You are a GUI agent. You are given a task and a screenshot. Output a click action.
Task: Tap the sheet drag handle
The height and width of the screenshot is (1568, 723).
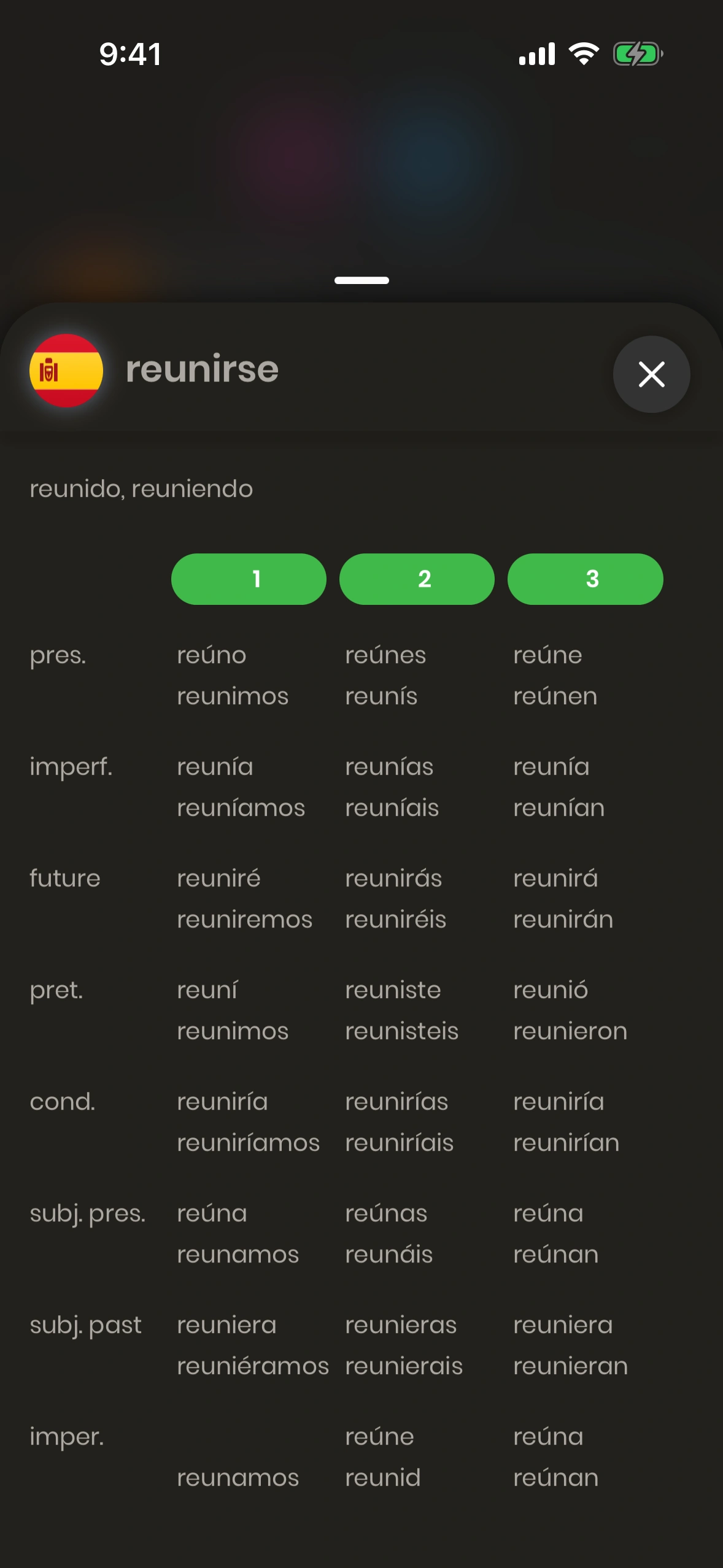[361, 280]
